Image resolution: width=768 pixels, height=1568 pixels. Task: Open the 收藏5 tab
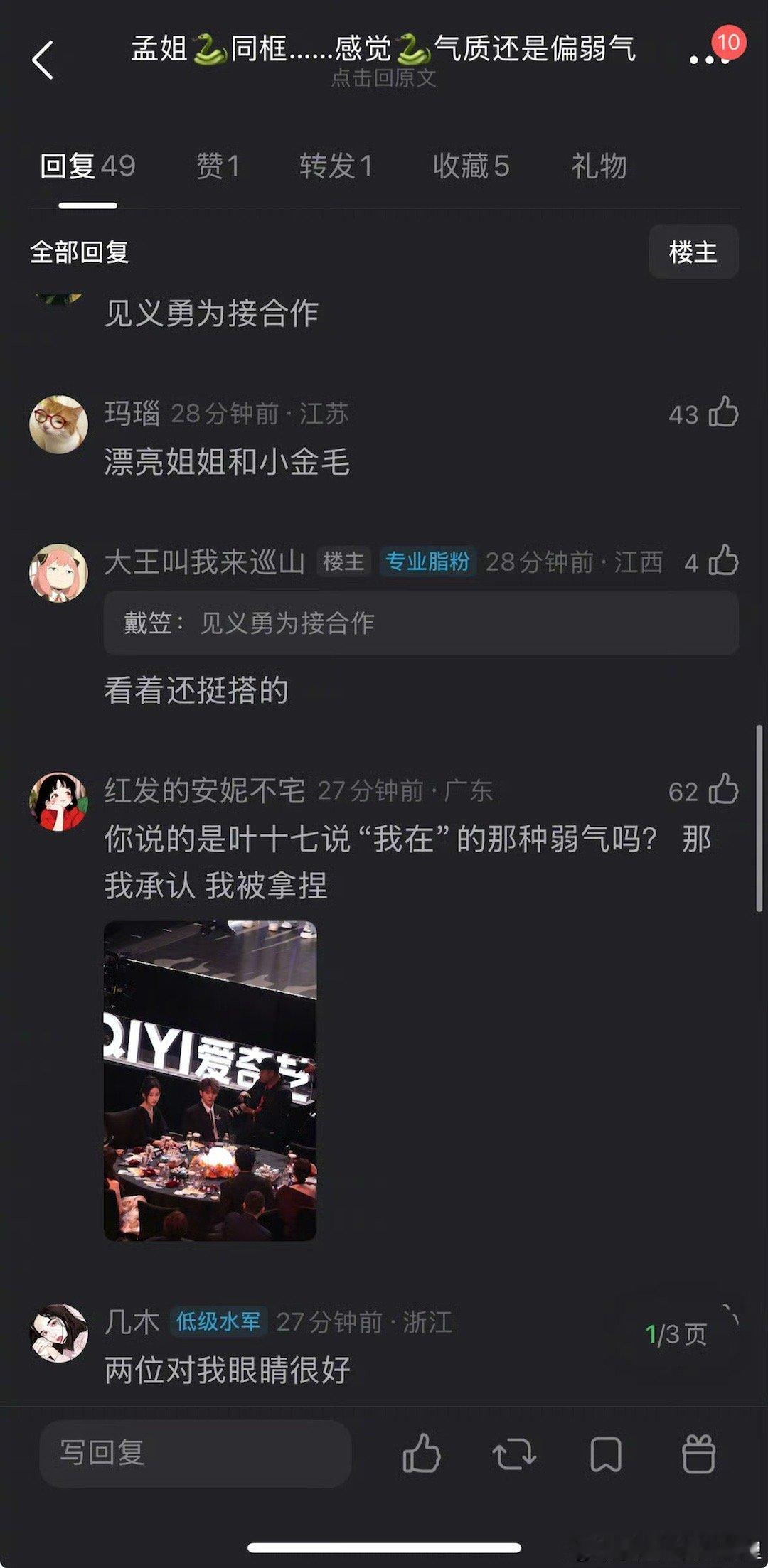click(471, 166)
